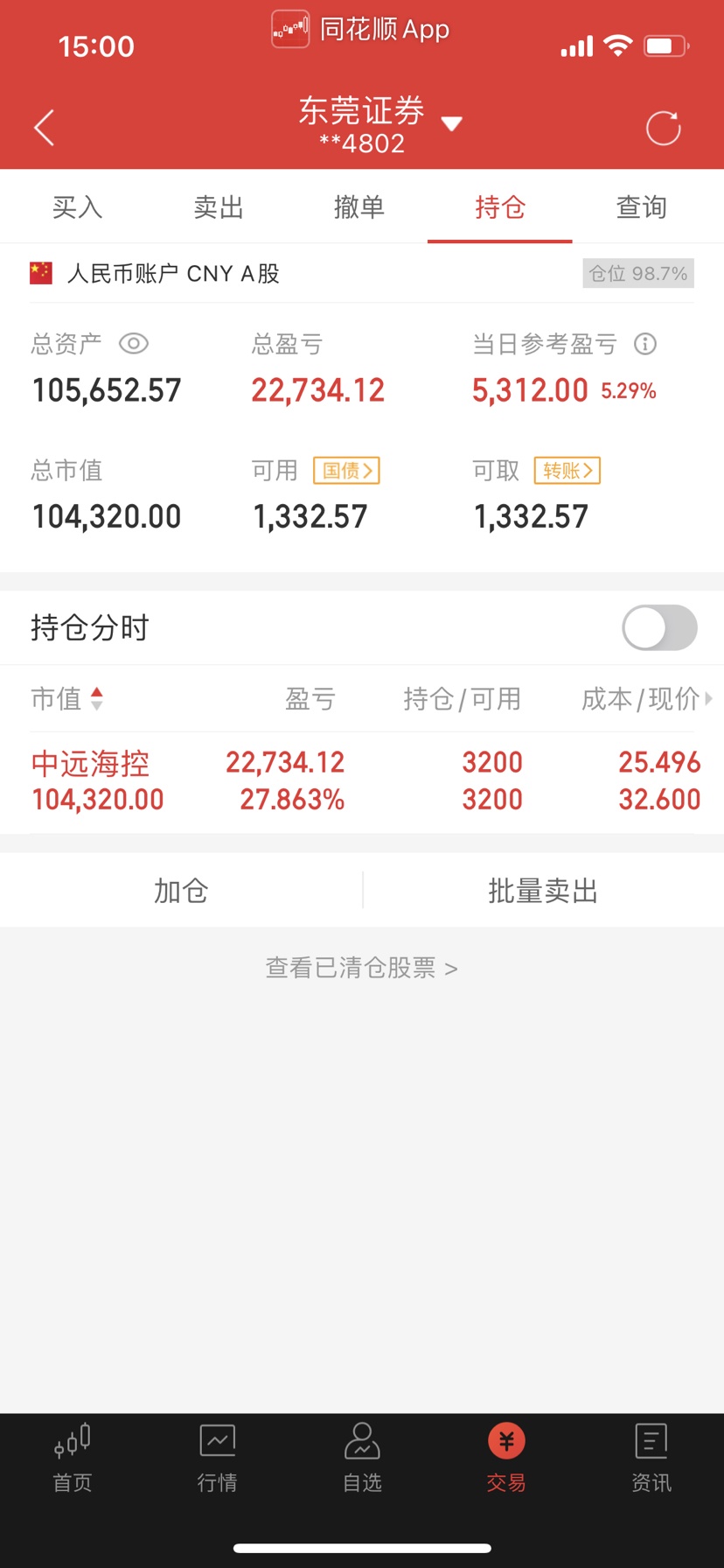Viewport: 724px width, 1568px height.
Task: Tap the 转账 button
Action: point(567,471)
